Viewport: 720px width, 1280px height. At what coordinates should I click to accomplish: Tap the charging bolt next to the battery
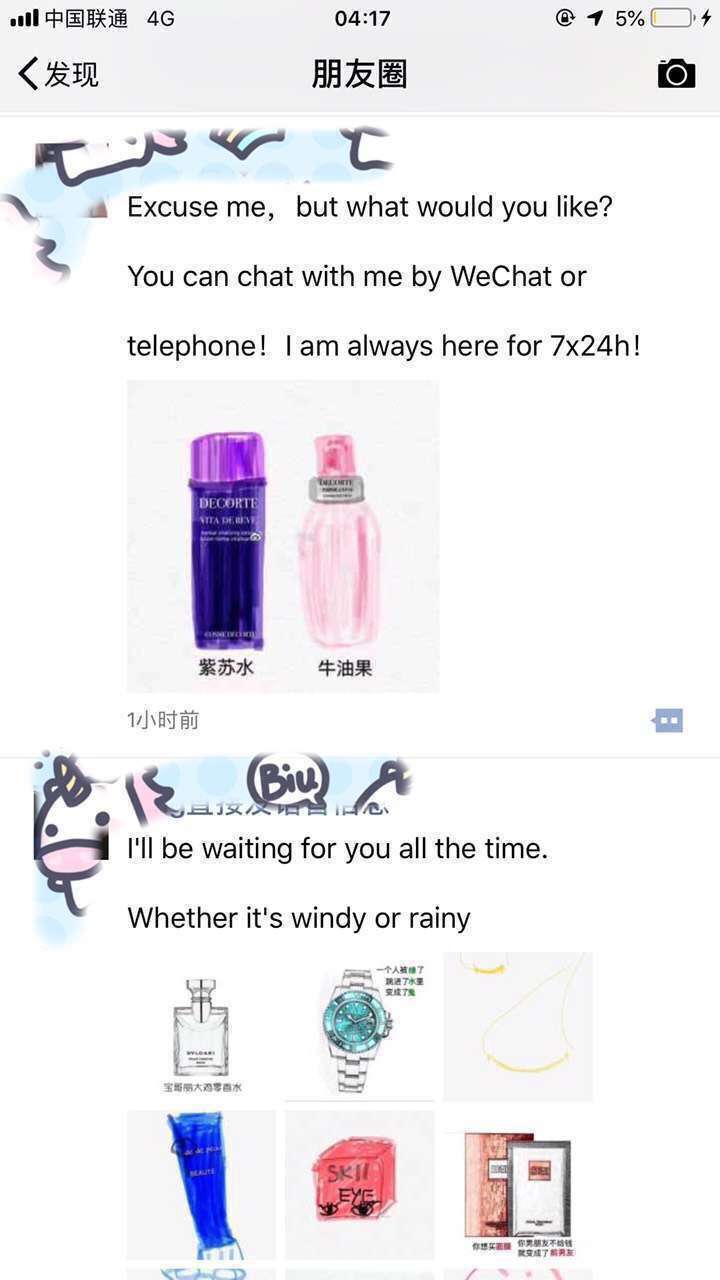click(x=708, y=17)
